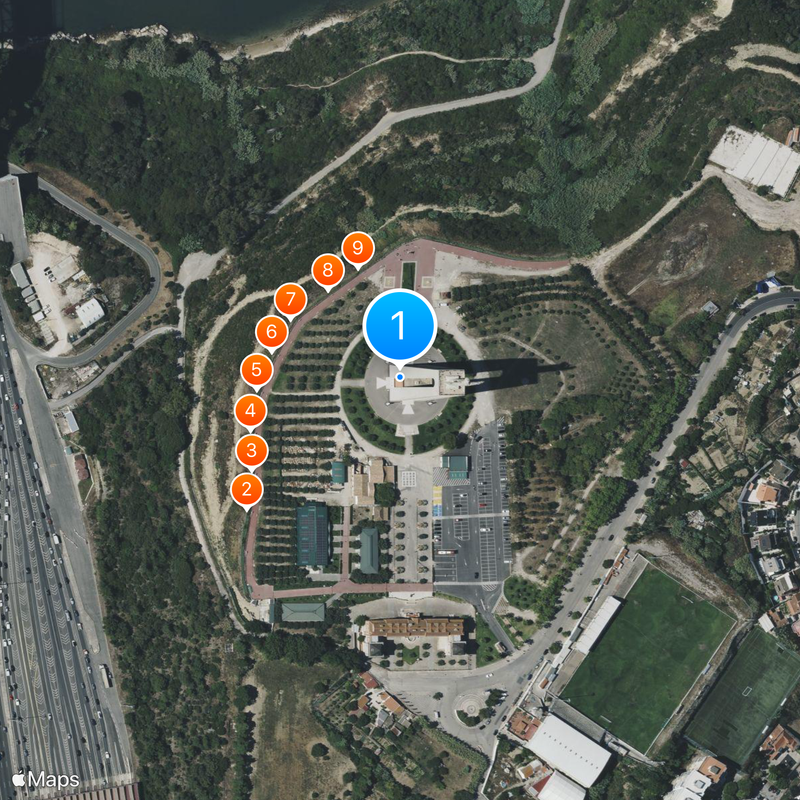Tap the orange map pin numbered 2
Screen dimensions: 800x800
[x=247, y=489]
